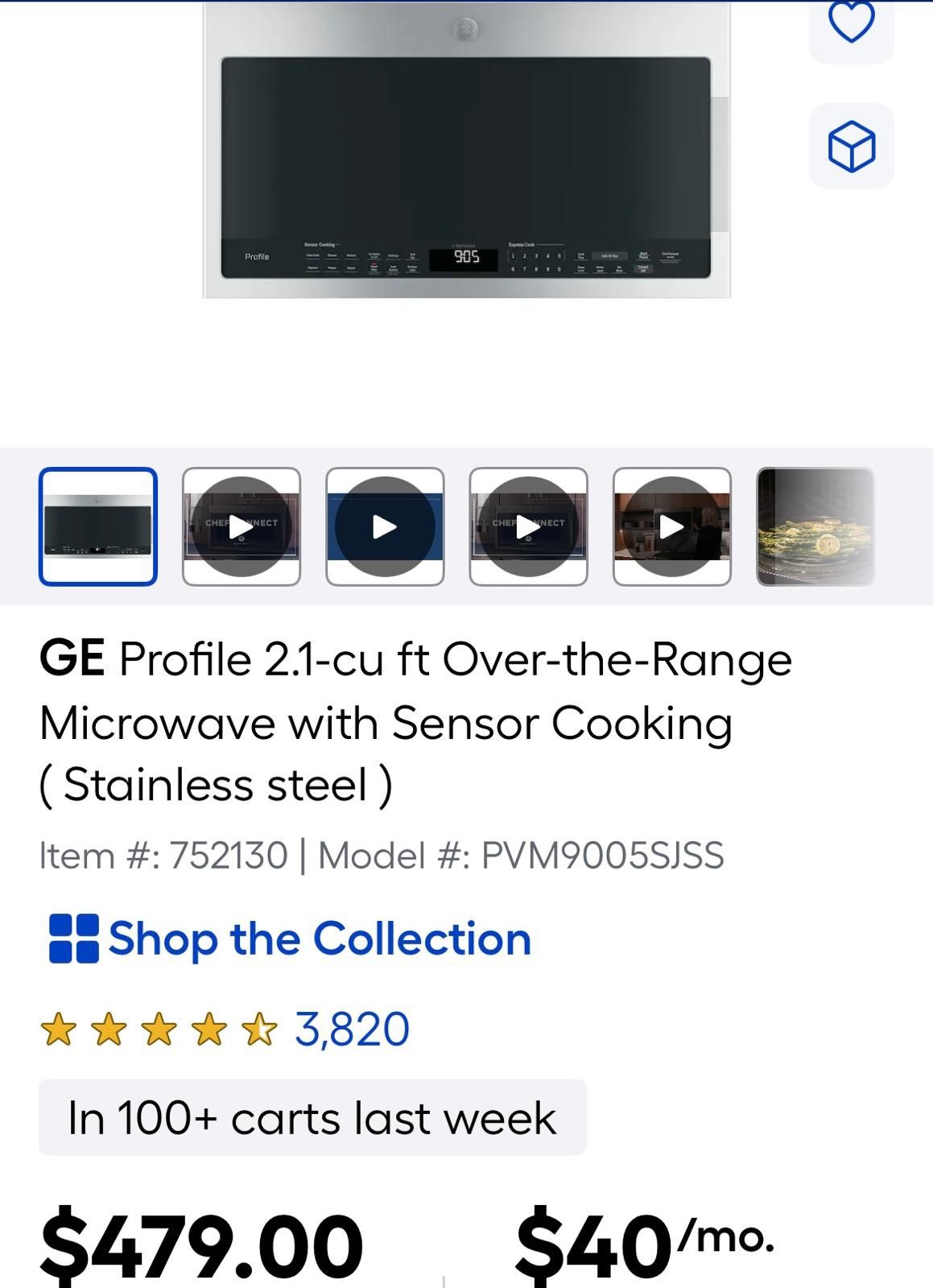
Task: Save the microwave with the heart icon
Action: click(x=851, y=24)
